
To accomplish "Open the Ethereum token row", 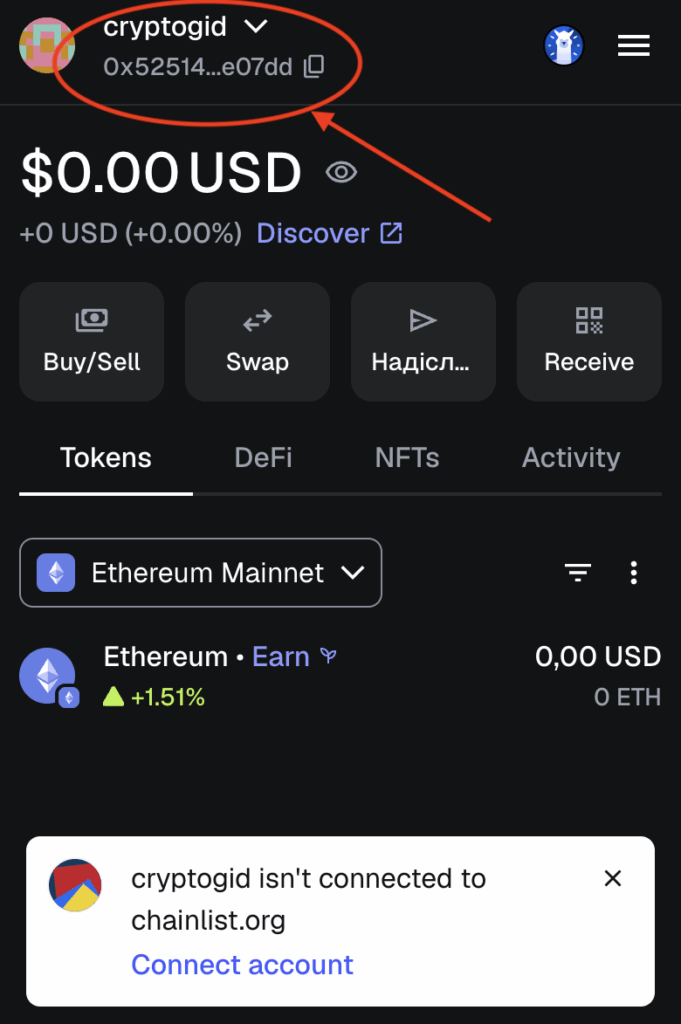I will 340,676.
